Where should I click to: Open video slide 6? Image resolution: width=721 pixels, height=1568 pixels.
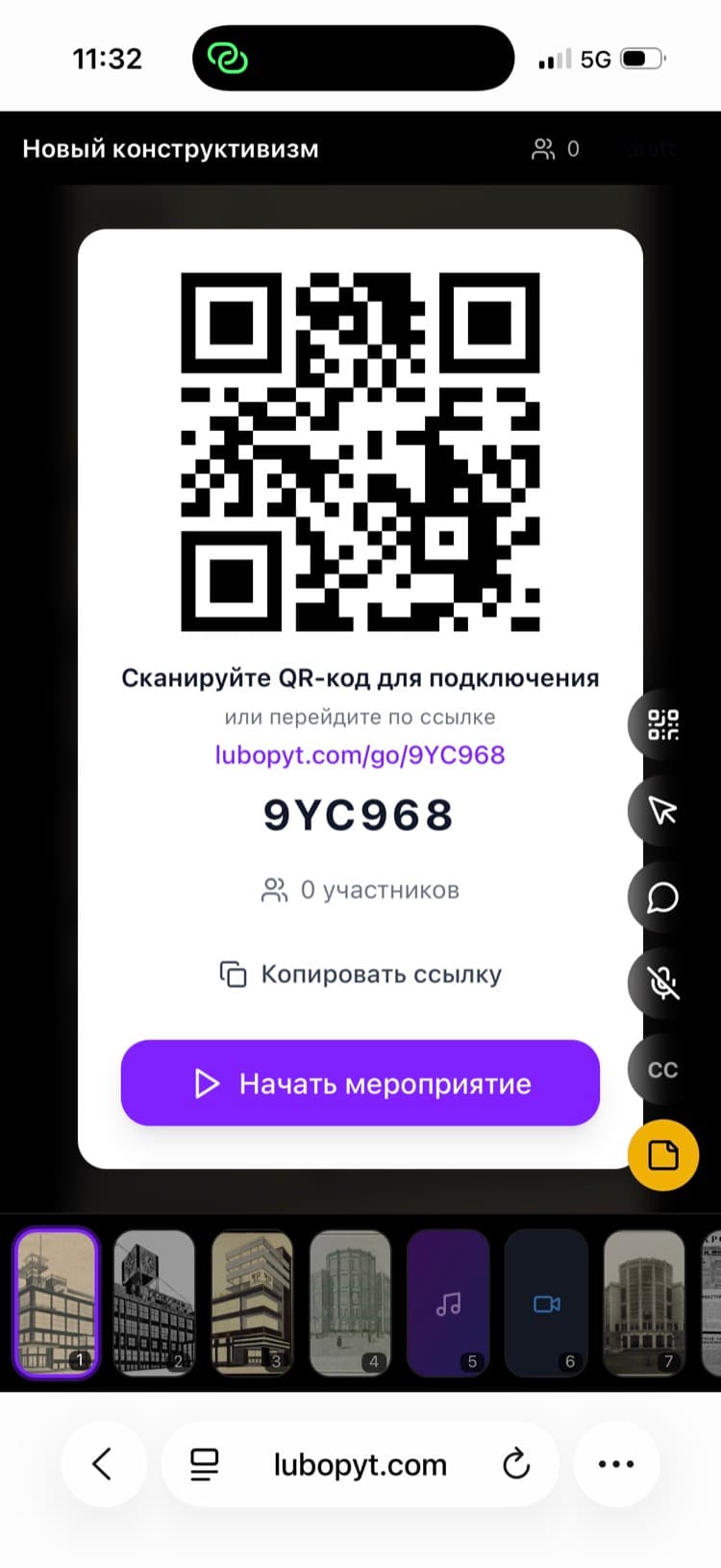tap(546, 1302)
